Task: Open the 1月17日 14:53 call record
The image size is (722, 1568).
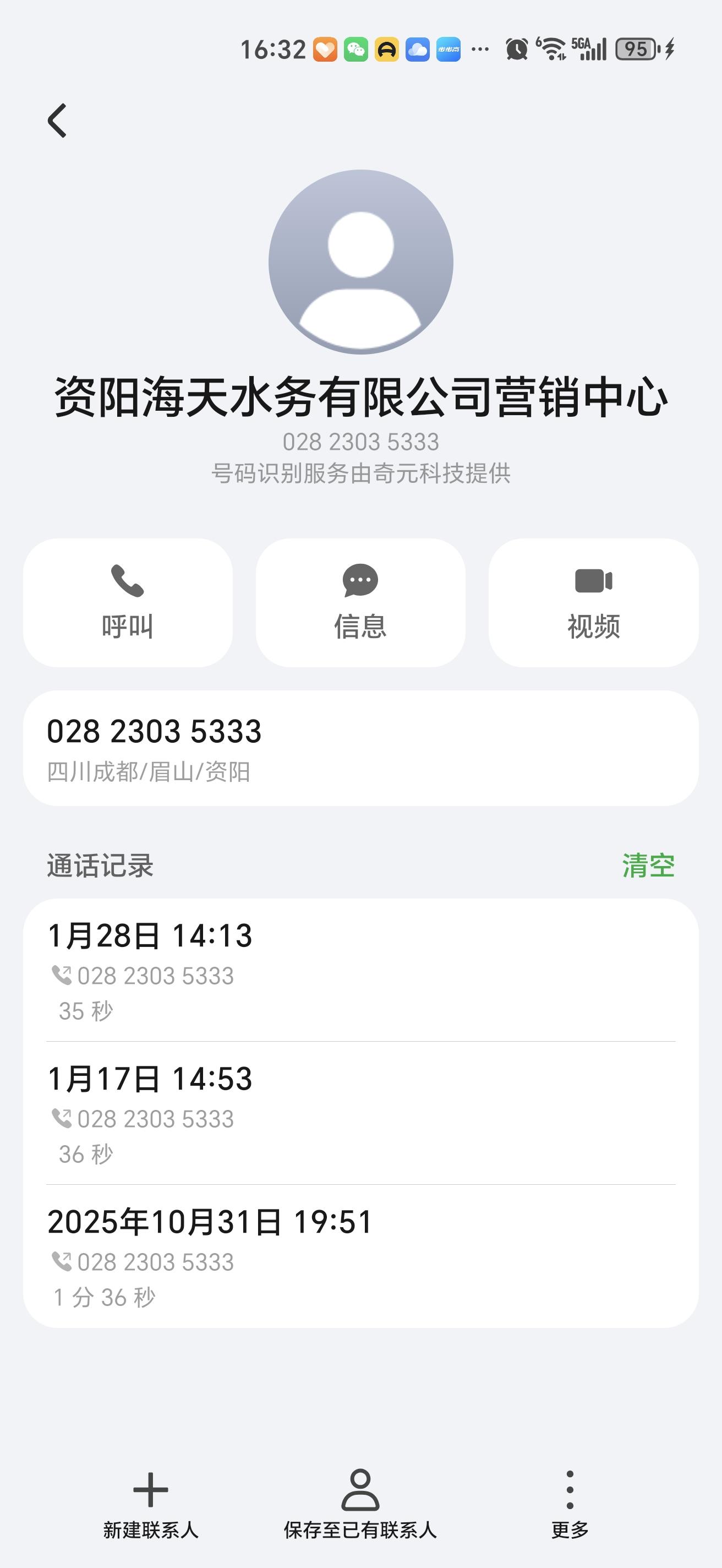Action: click(360, 1114)
